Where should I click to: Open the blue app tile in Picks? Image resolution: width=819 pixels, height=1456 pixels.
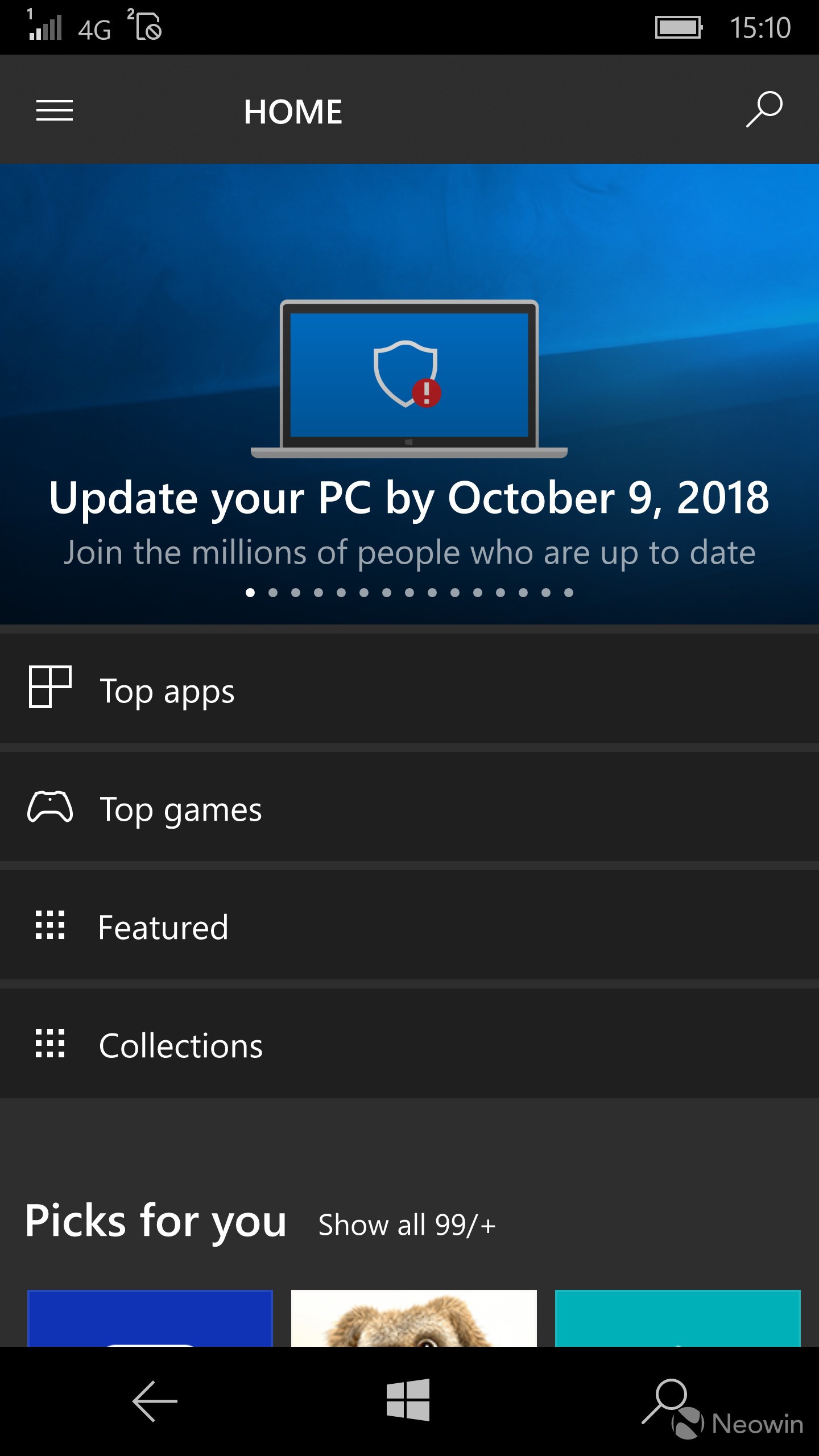(x=150, y=1318)
